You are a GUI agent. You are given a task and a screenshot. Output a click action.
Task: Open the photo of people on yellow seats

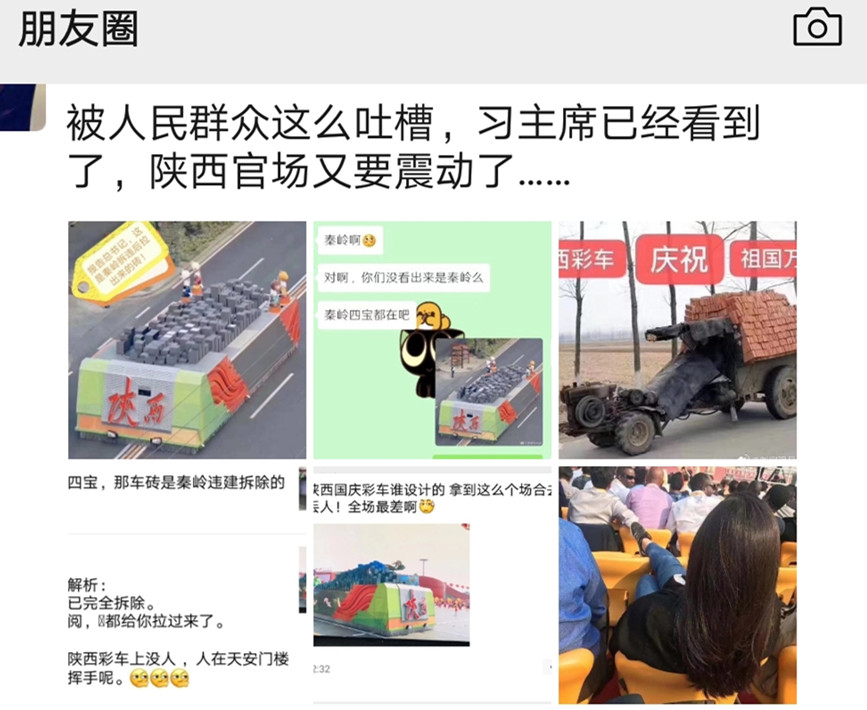(x=677, y=585)
